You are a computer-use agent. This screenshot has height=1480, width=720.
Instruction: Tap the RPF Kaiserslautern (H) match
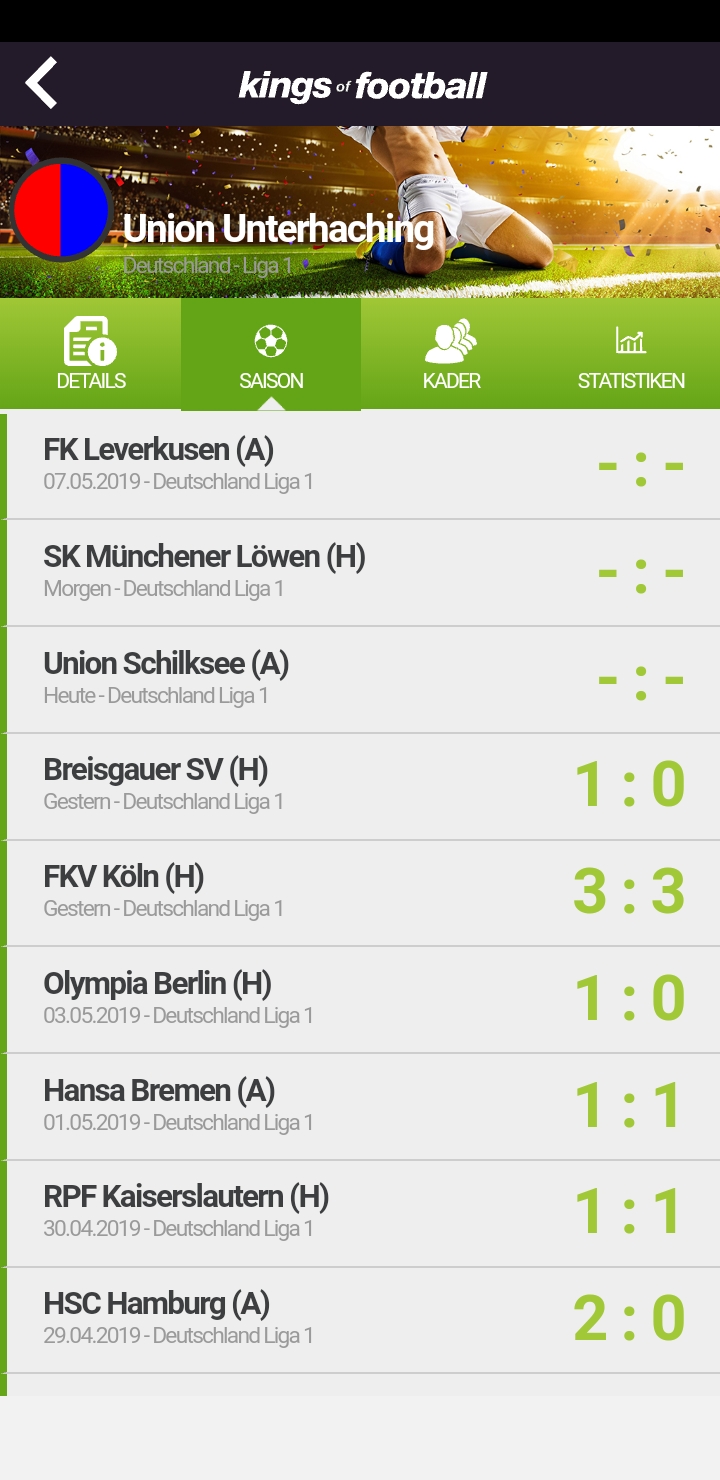pos(360,1213)
